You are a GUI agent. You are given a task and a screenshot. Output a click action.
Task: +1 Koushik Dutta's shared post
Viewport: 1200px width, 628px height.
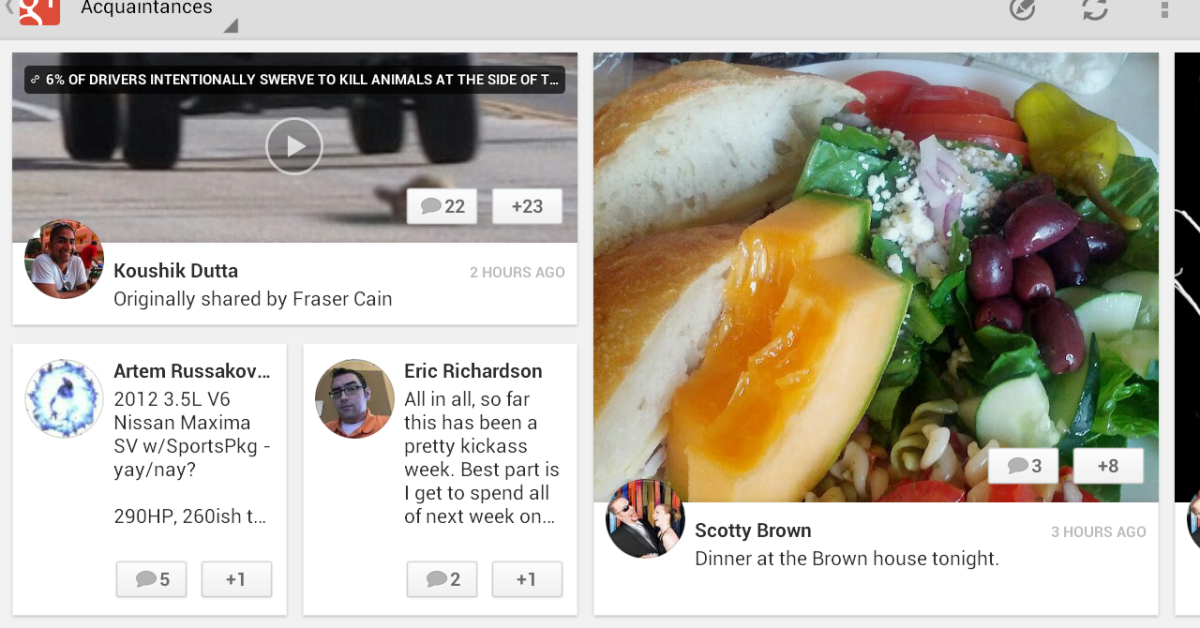coord(527,206)
